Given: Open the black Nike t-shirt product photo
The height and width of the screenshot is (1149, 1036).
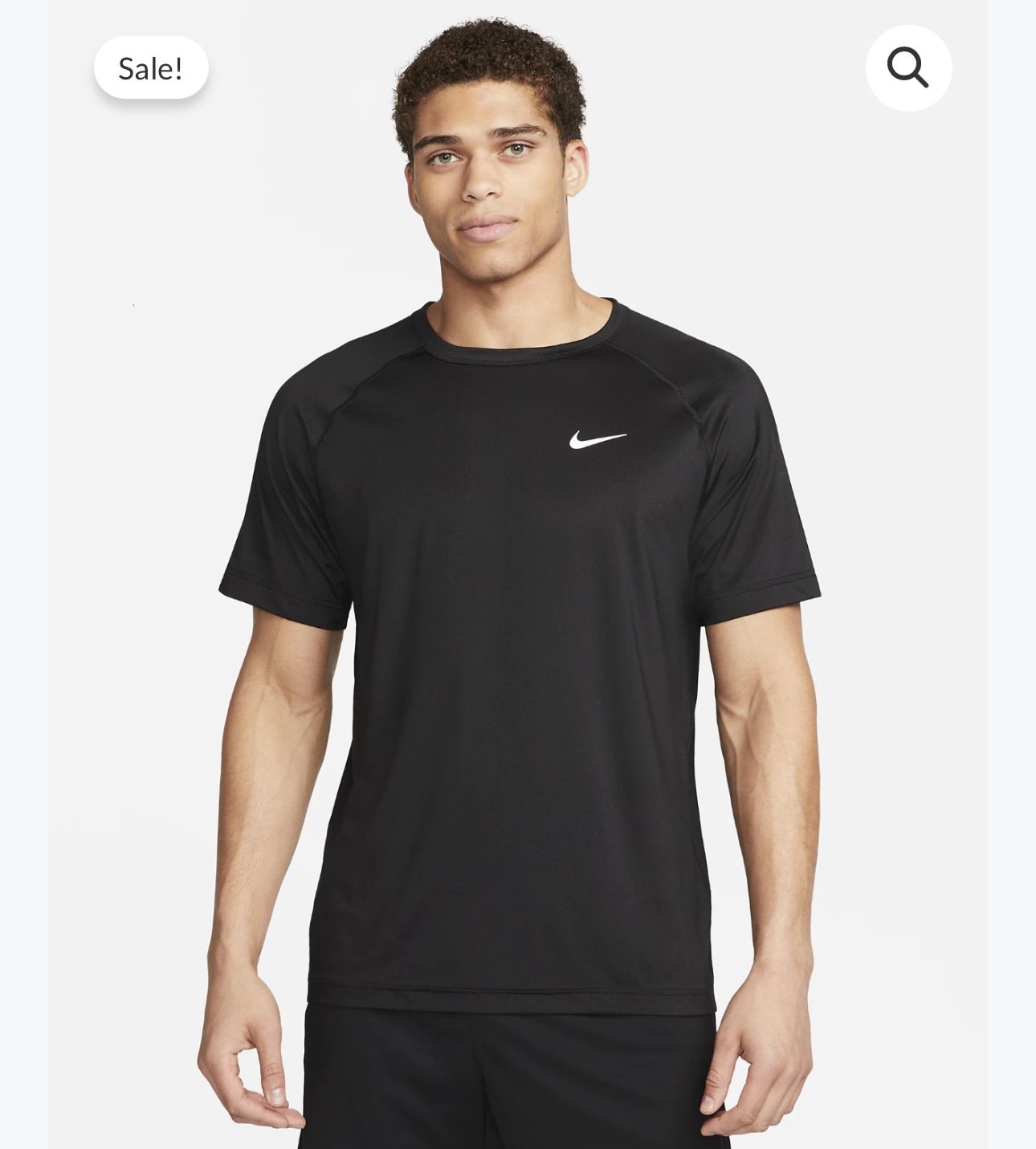Looking at the screenshot, I should coord(518,642).
